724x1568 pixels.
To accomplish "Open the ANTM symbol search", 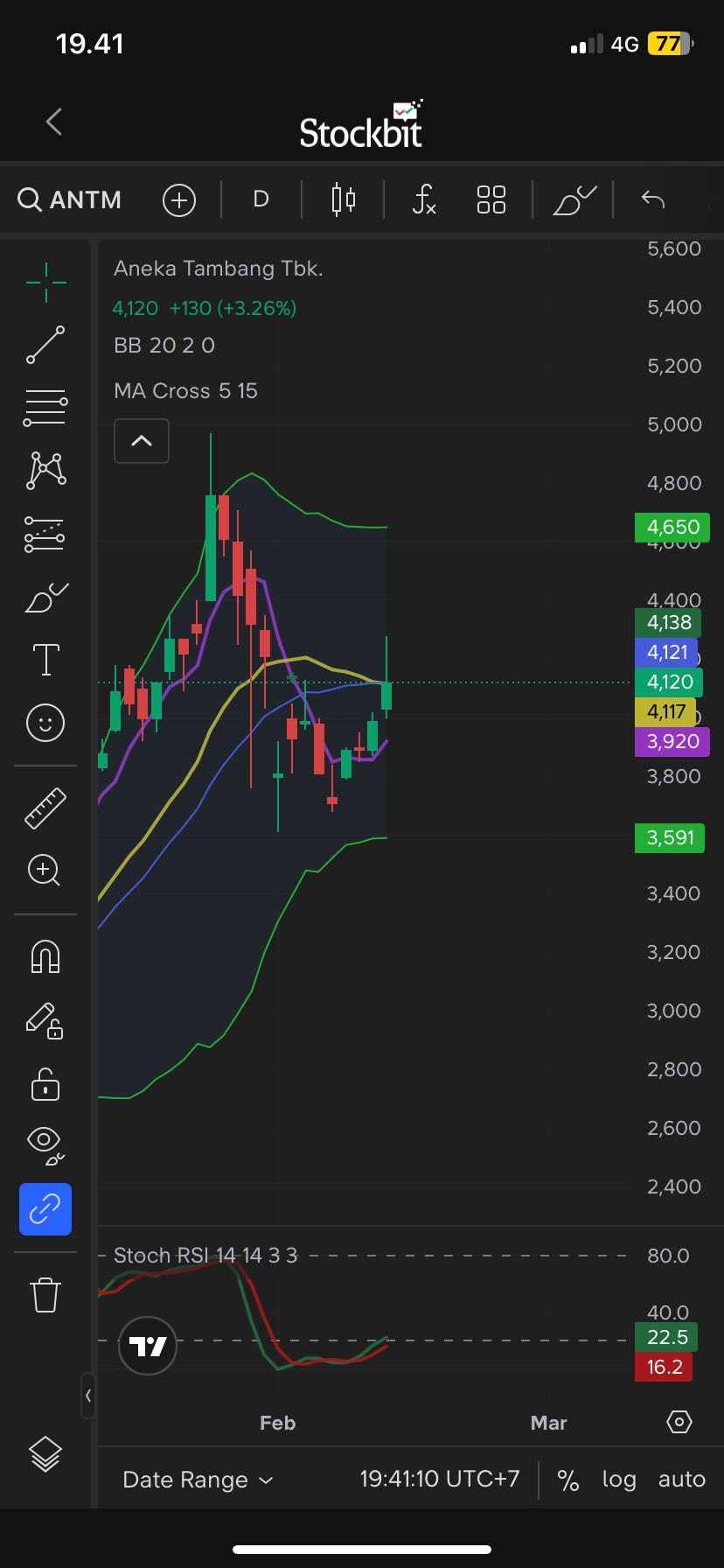I will click(x=70, y=199).
